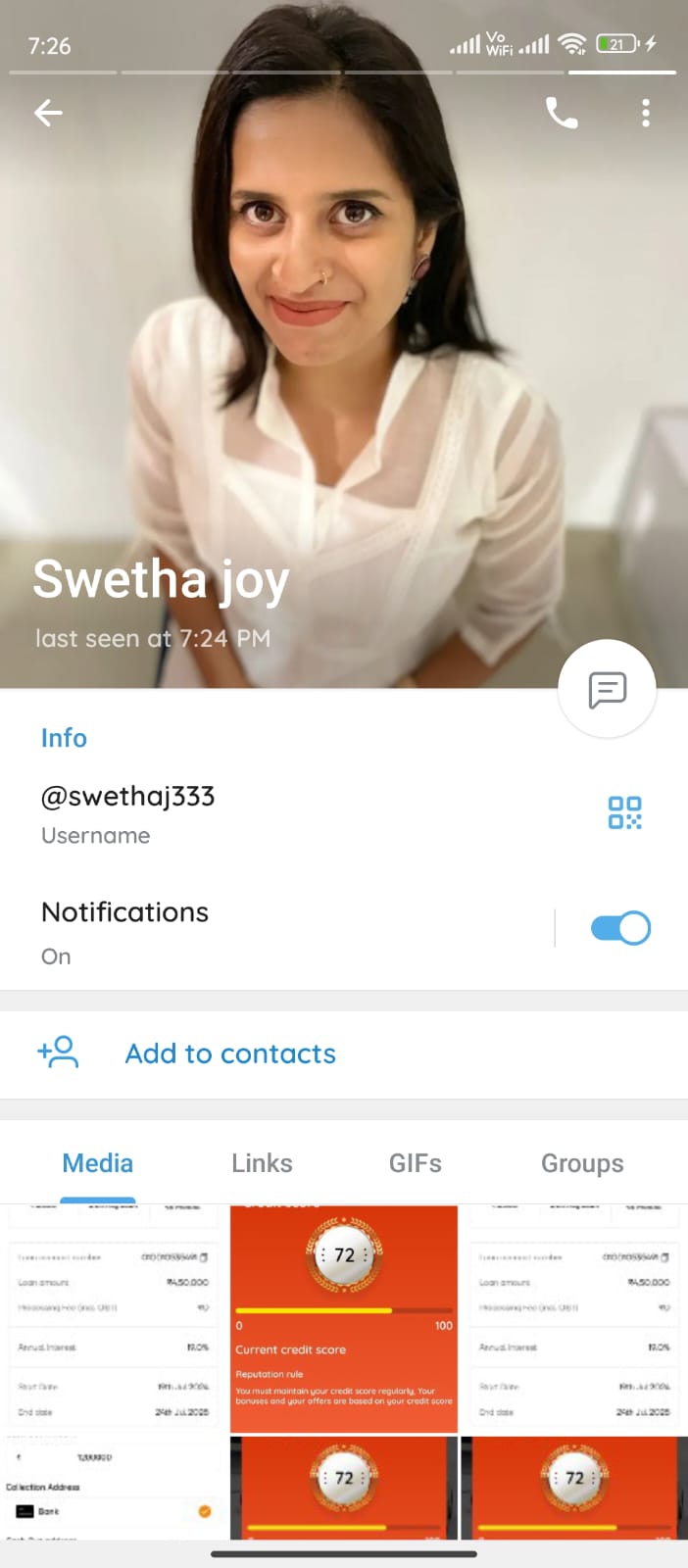The image size is (688, 1568).
Task: Switch to the Groups tab
Action: (582, 1163)
